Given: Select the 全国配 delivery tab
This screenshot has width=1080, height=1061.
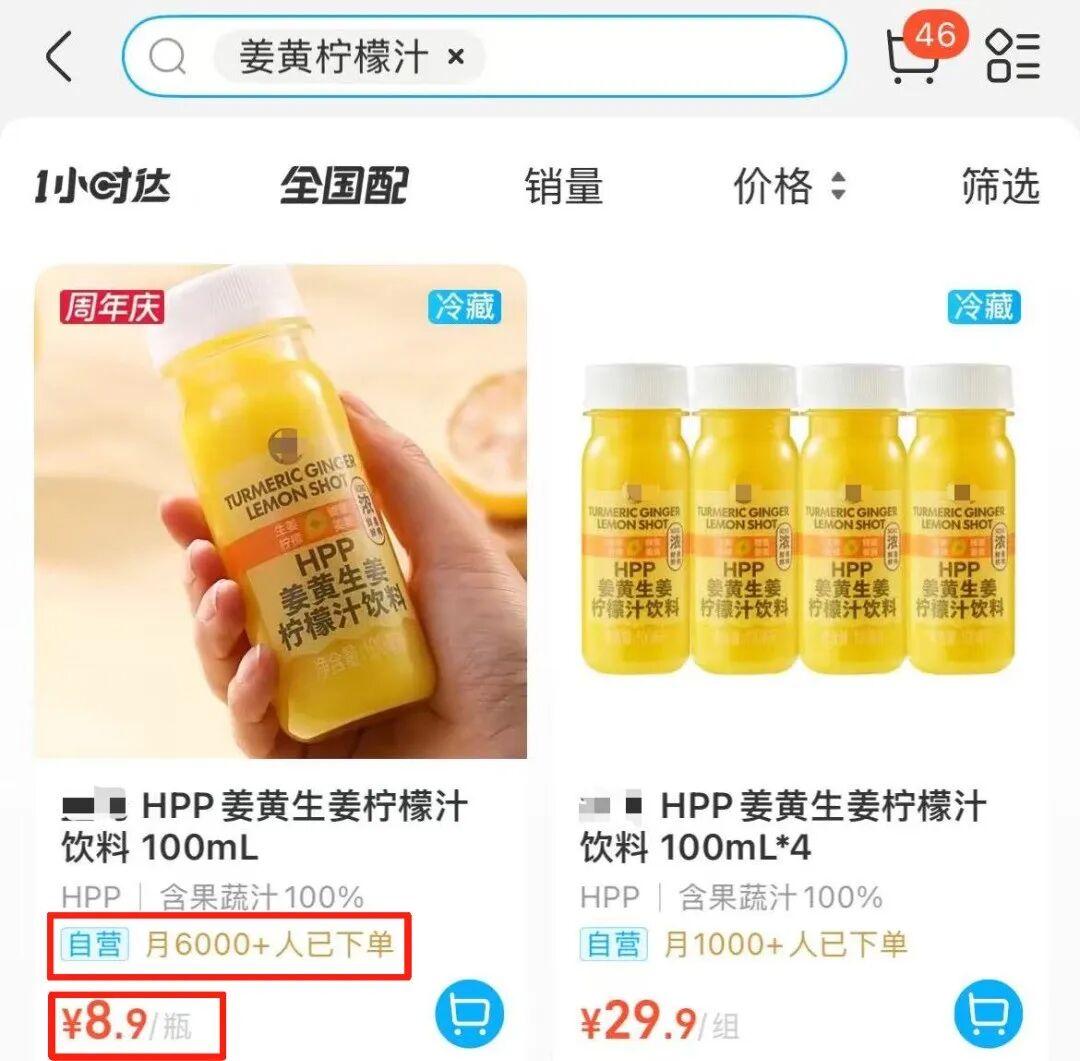Looking at the screenshot, I should pyautogui.click(x=344, y=186).
